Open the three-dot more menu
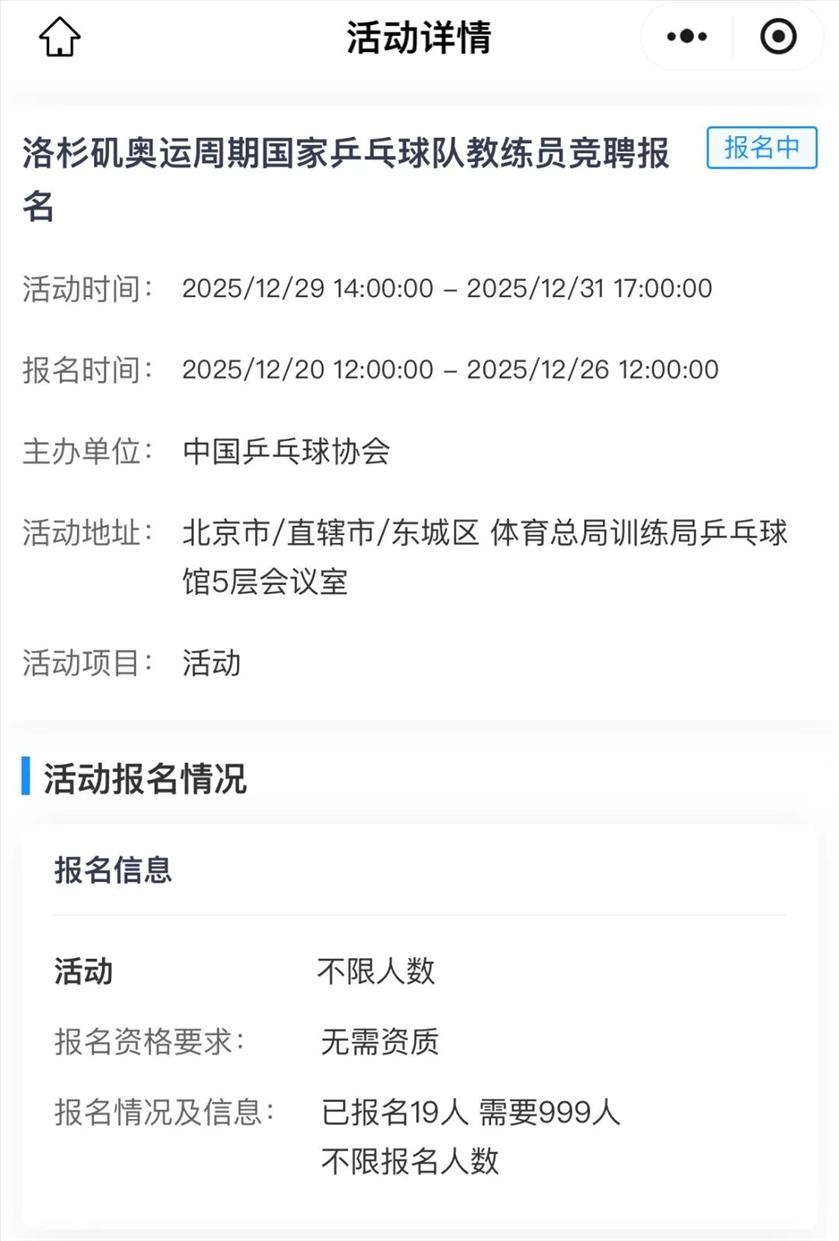The width and height of the screenshot is (839, 1241). pyautogui.click(x=687, y=38)
